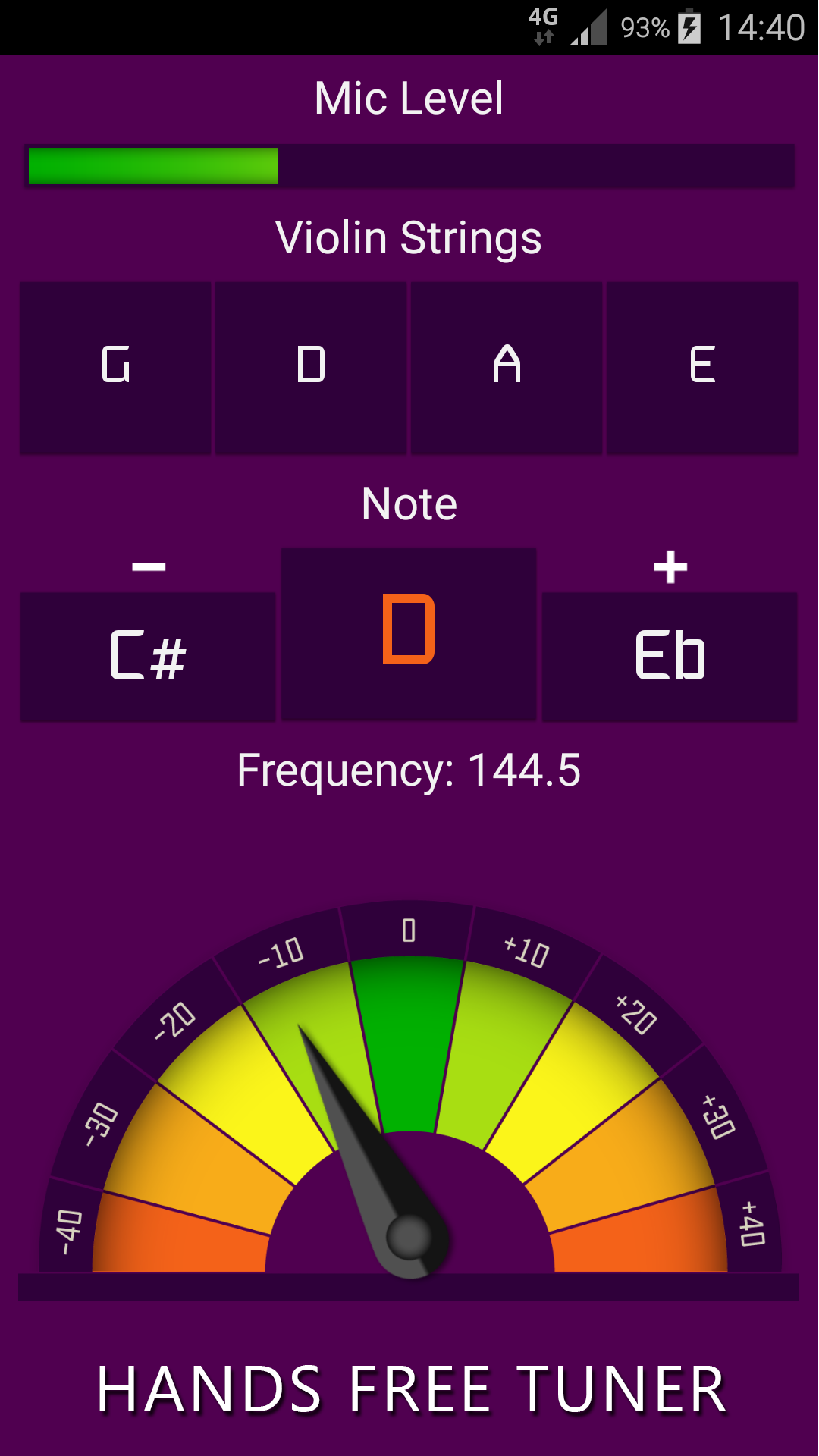Select the C# note tile

pos(146,656)
